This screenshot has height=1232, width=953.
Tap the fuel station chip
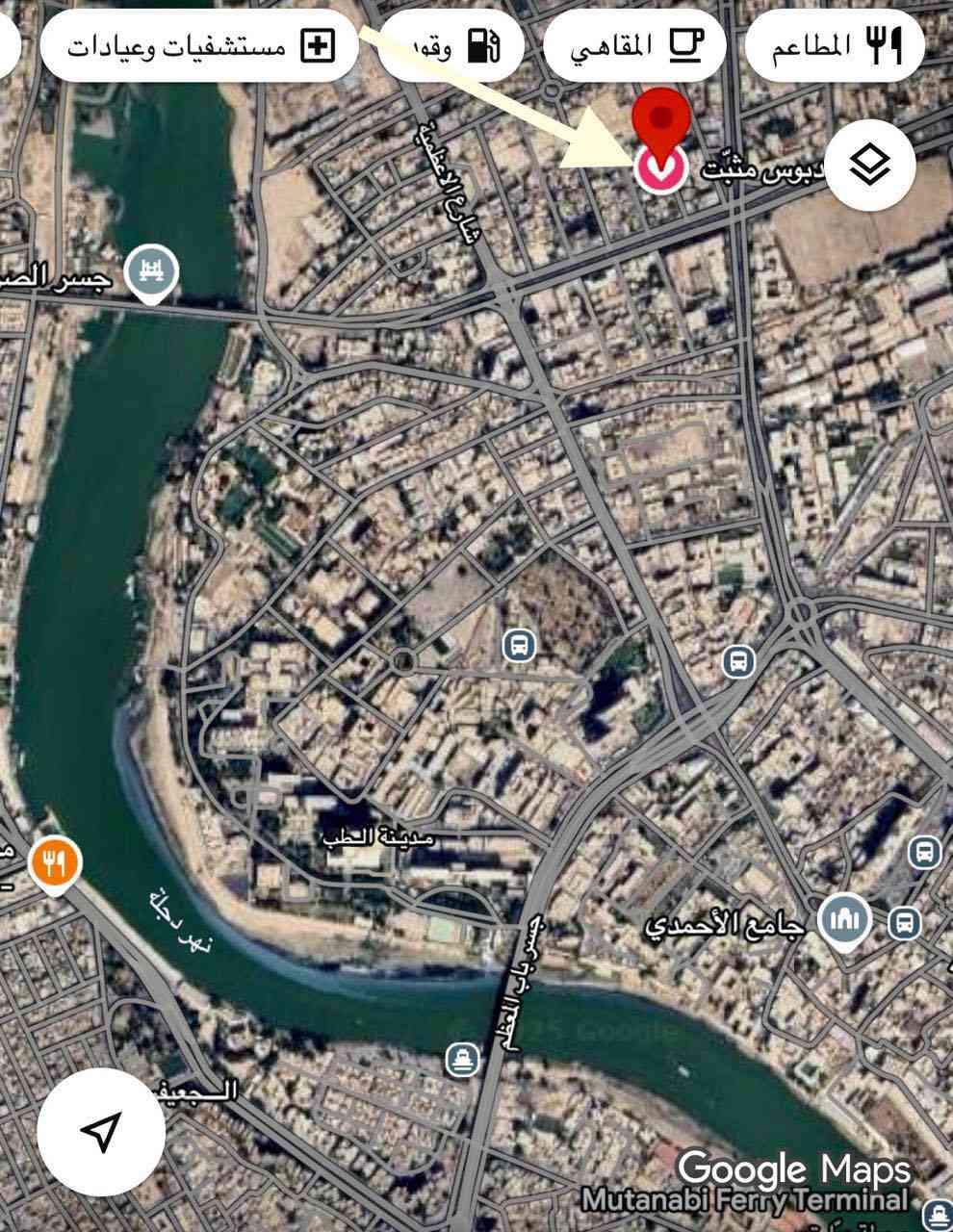click(451, 45)
